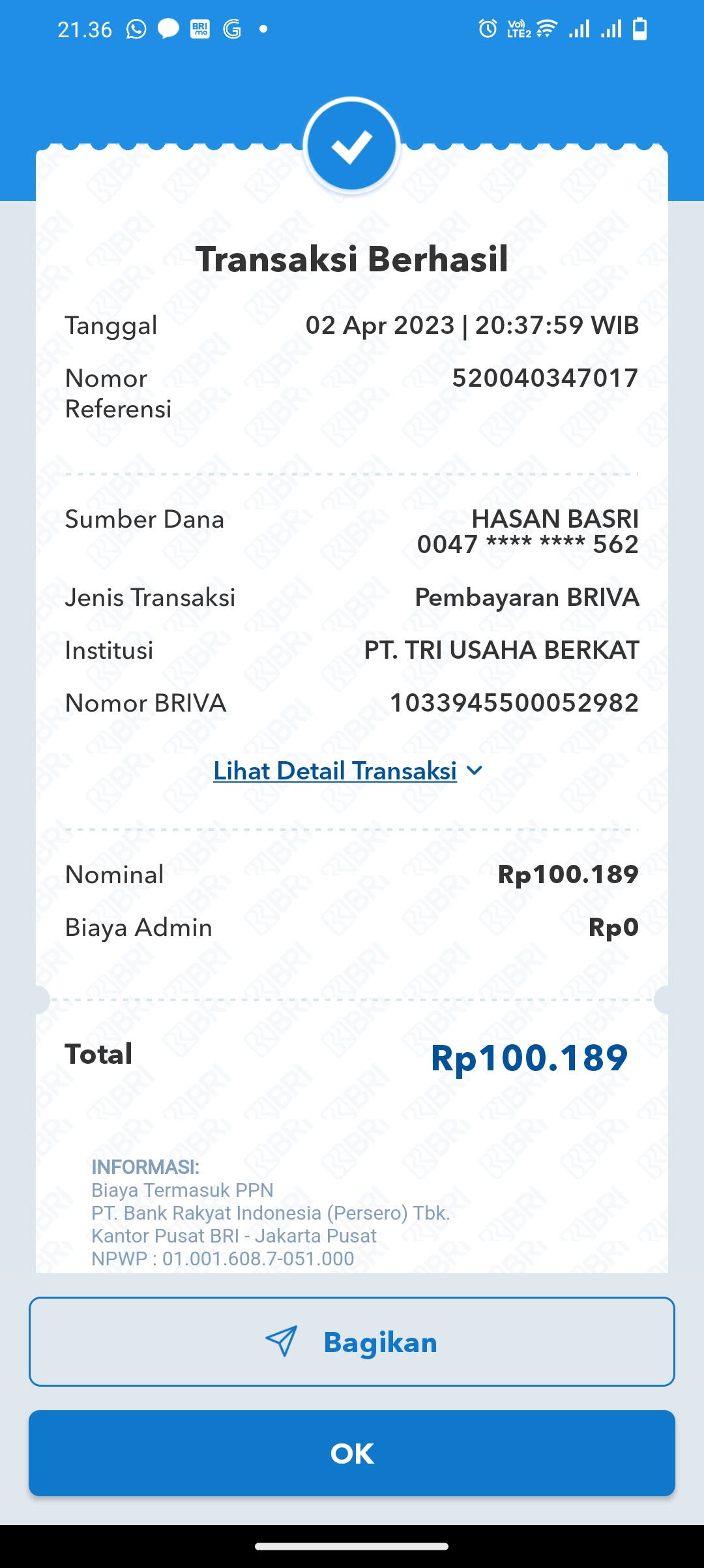The image size is (704, 1568).
Task: Expand Lihat Detail Transaksi
Action: [x=348, y=771]
